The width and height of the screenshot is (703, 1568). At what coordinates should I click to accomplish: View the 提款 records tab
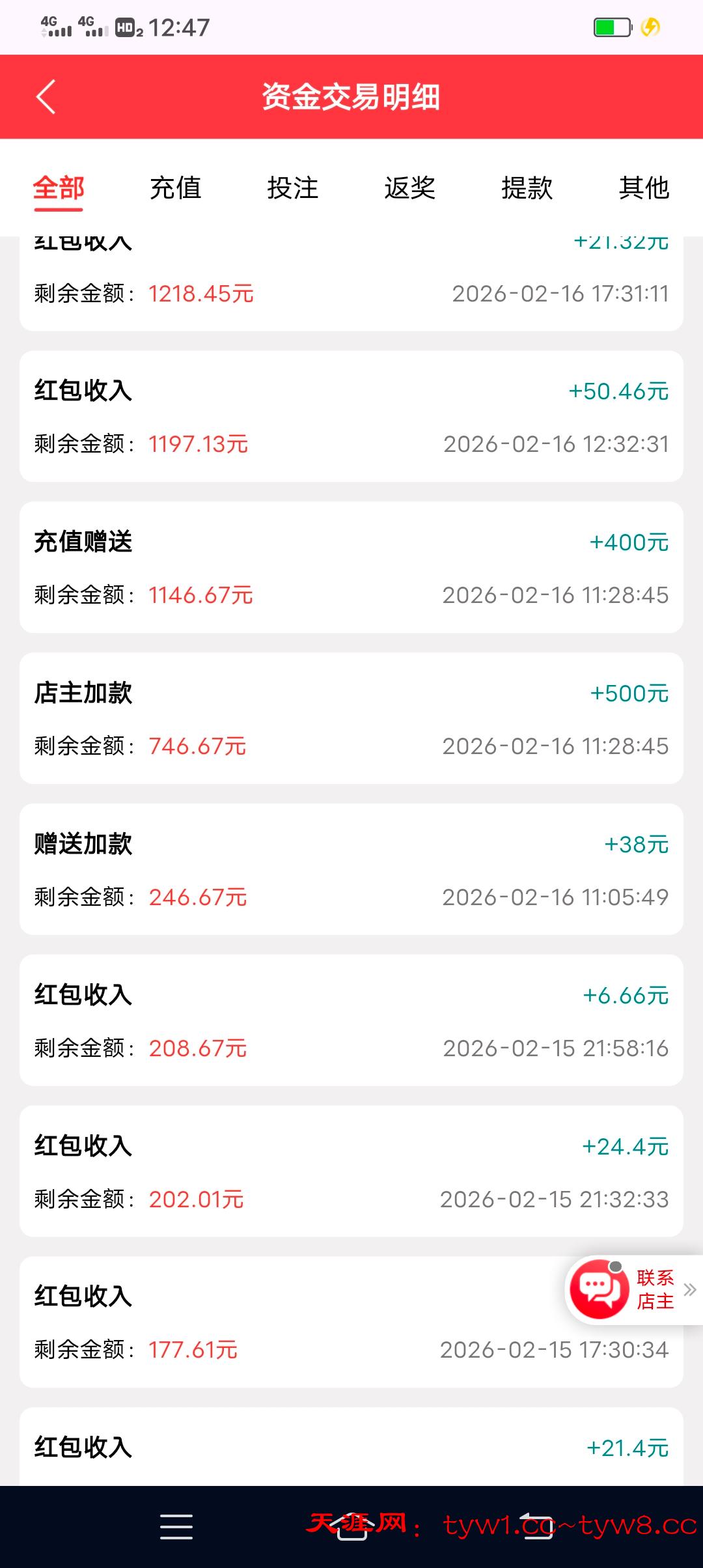[x=527, y=188]
